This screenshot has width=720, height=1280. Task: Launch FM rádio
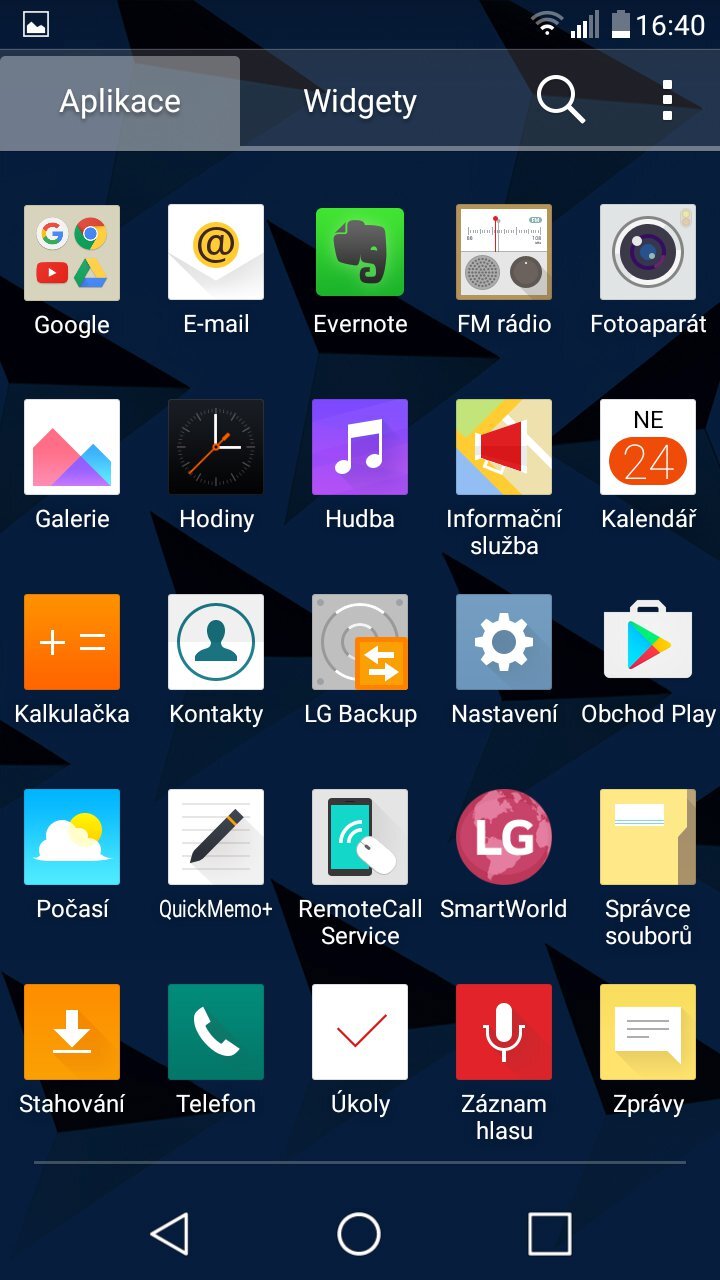(x=504, y=252)
